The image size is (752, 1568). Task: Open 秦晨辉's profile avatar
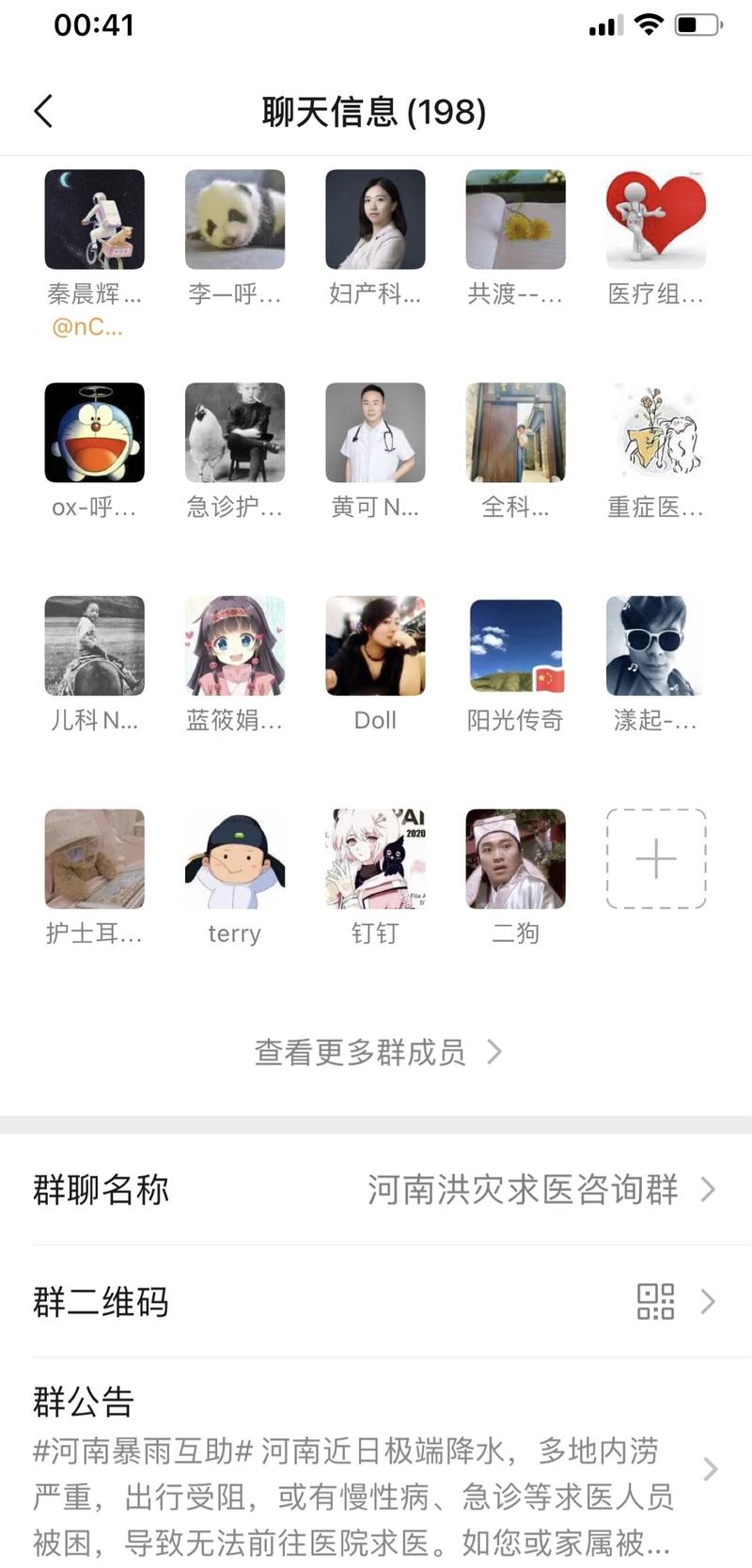(x=94, y=218)
